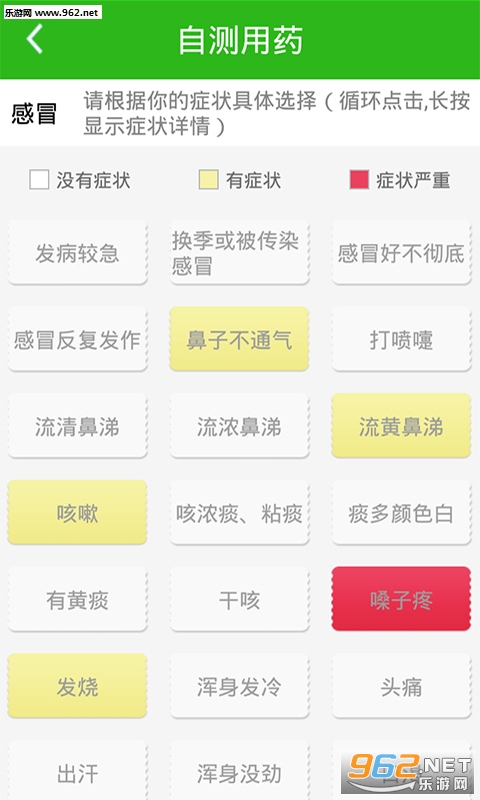480x800 pixels.
Task: Choose the 打喷嚏 symptom
Action: [x=401, y=339]
